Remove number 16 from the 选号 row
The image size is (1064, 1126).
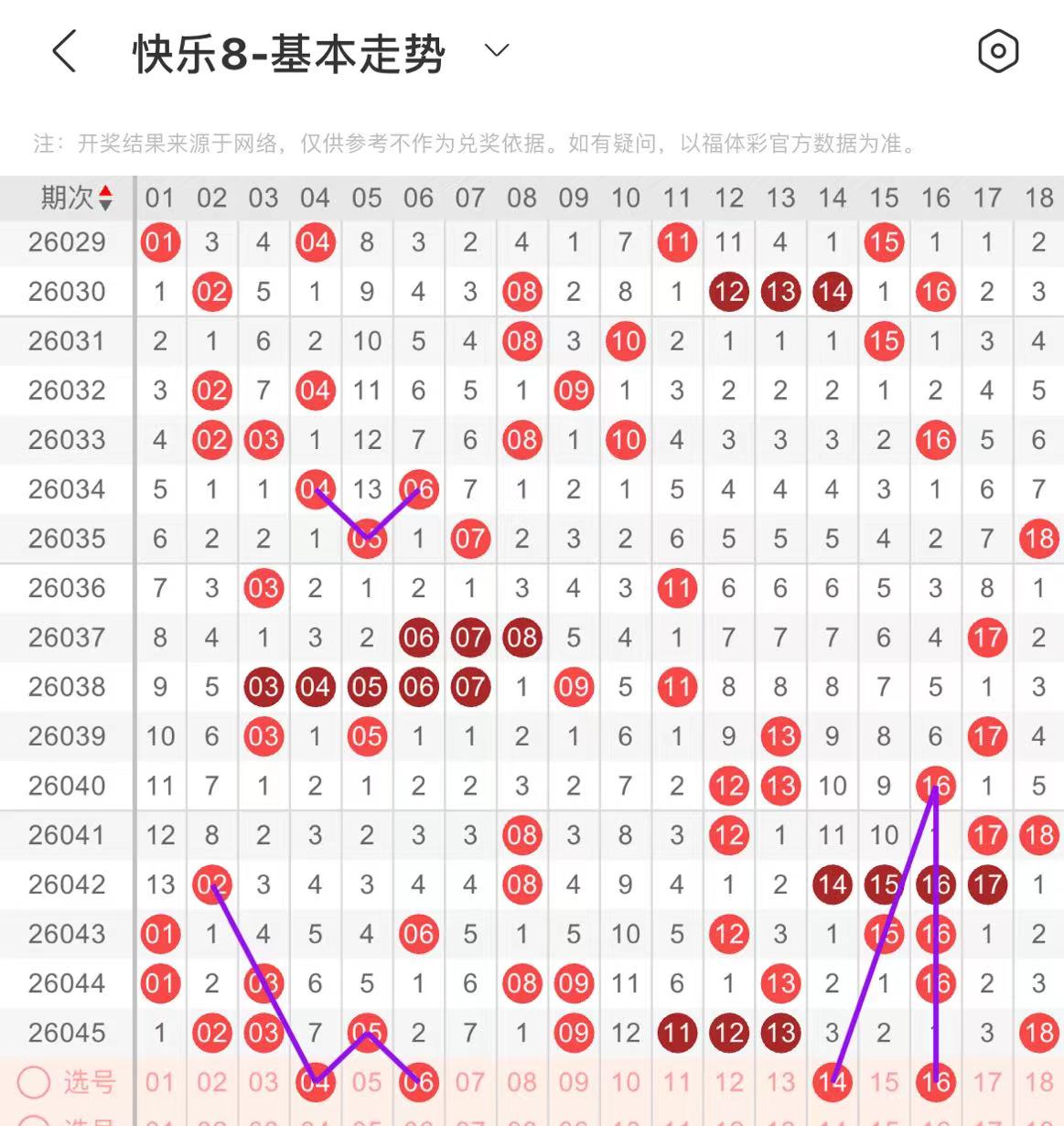tap(935, 1082)
